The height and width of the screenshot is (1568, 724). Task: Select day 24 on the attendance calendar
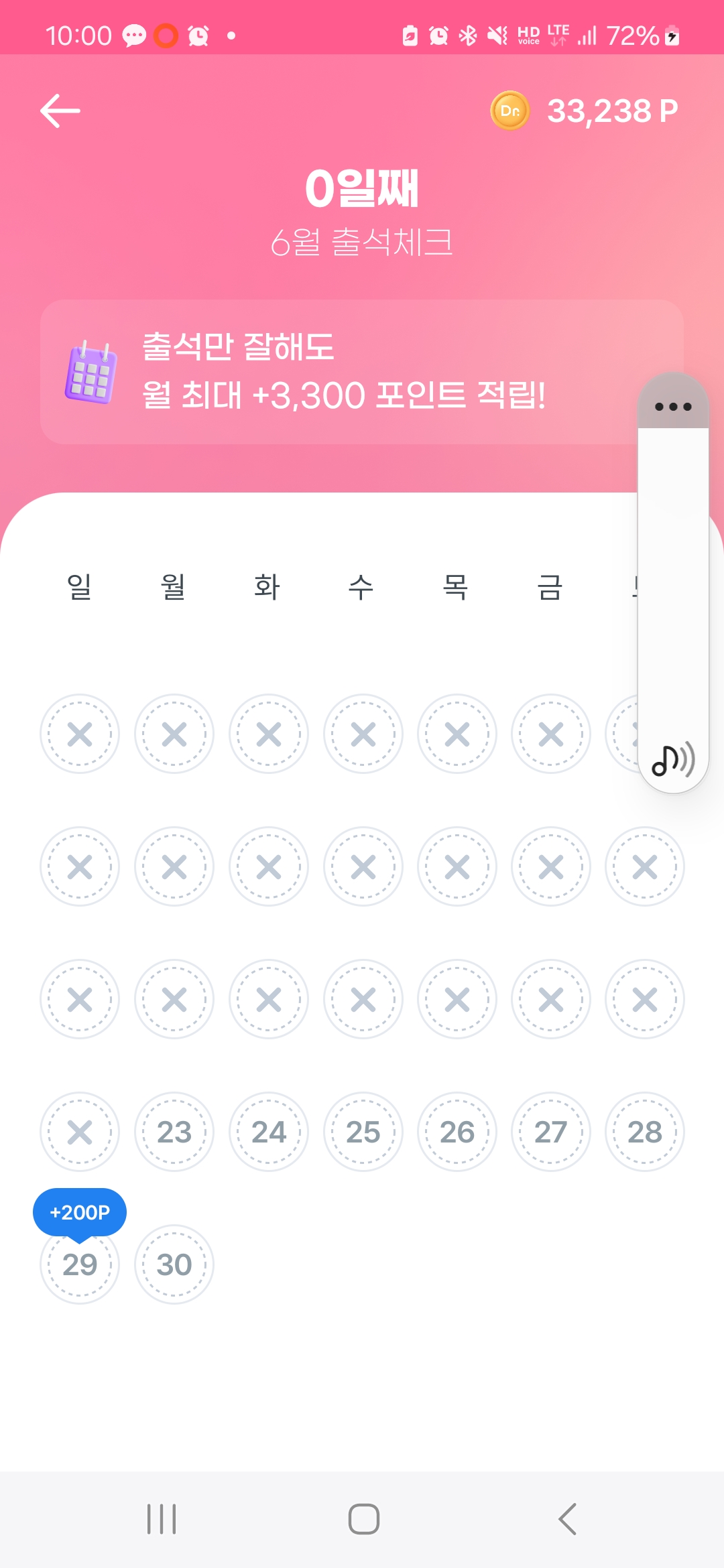click(x=269, y=1132)
